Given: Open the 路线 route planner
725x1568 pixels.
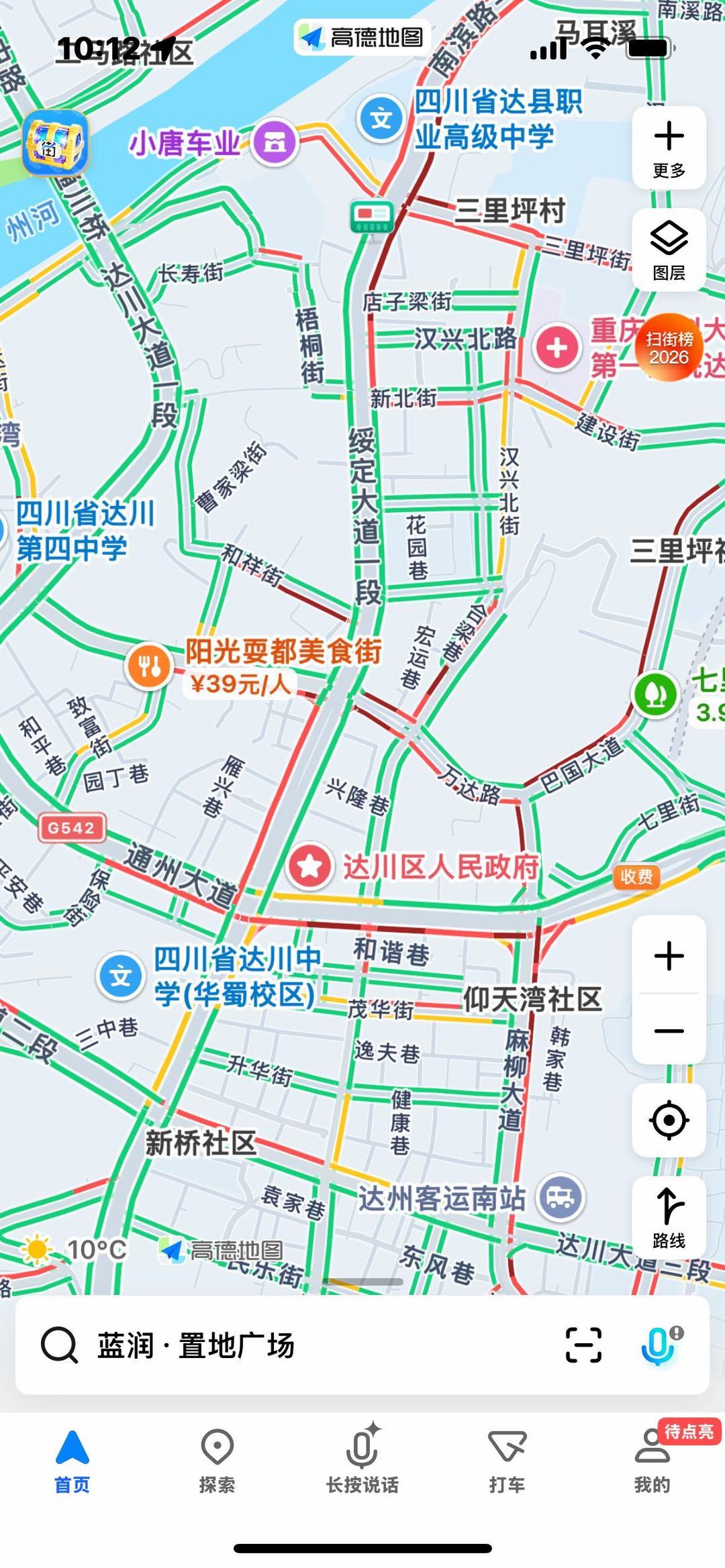Looking at the screenshot, I should (669, 1217).
